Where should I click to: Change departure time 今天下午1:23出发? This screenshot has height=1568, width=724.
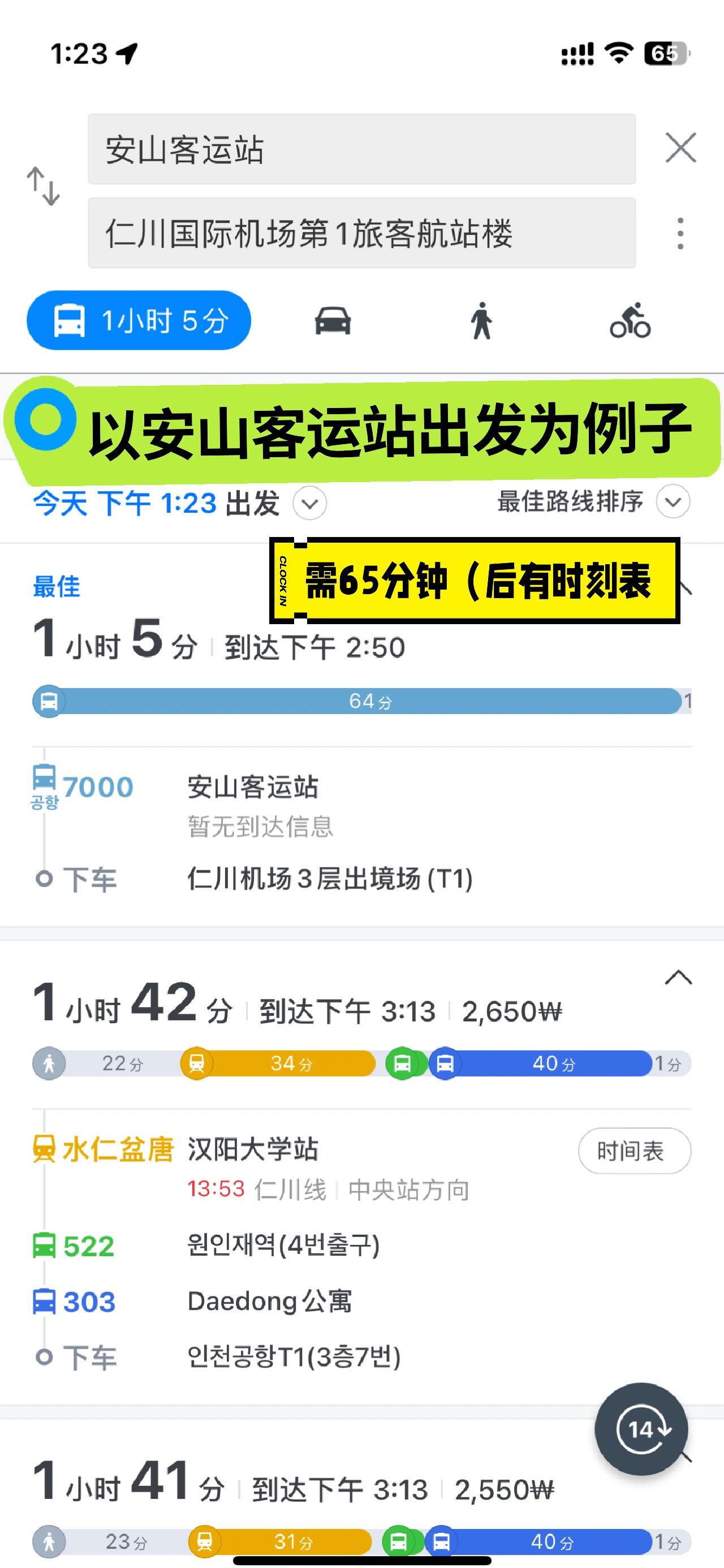tap(179, 504)
